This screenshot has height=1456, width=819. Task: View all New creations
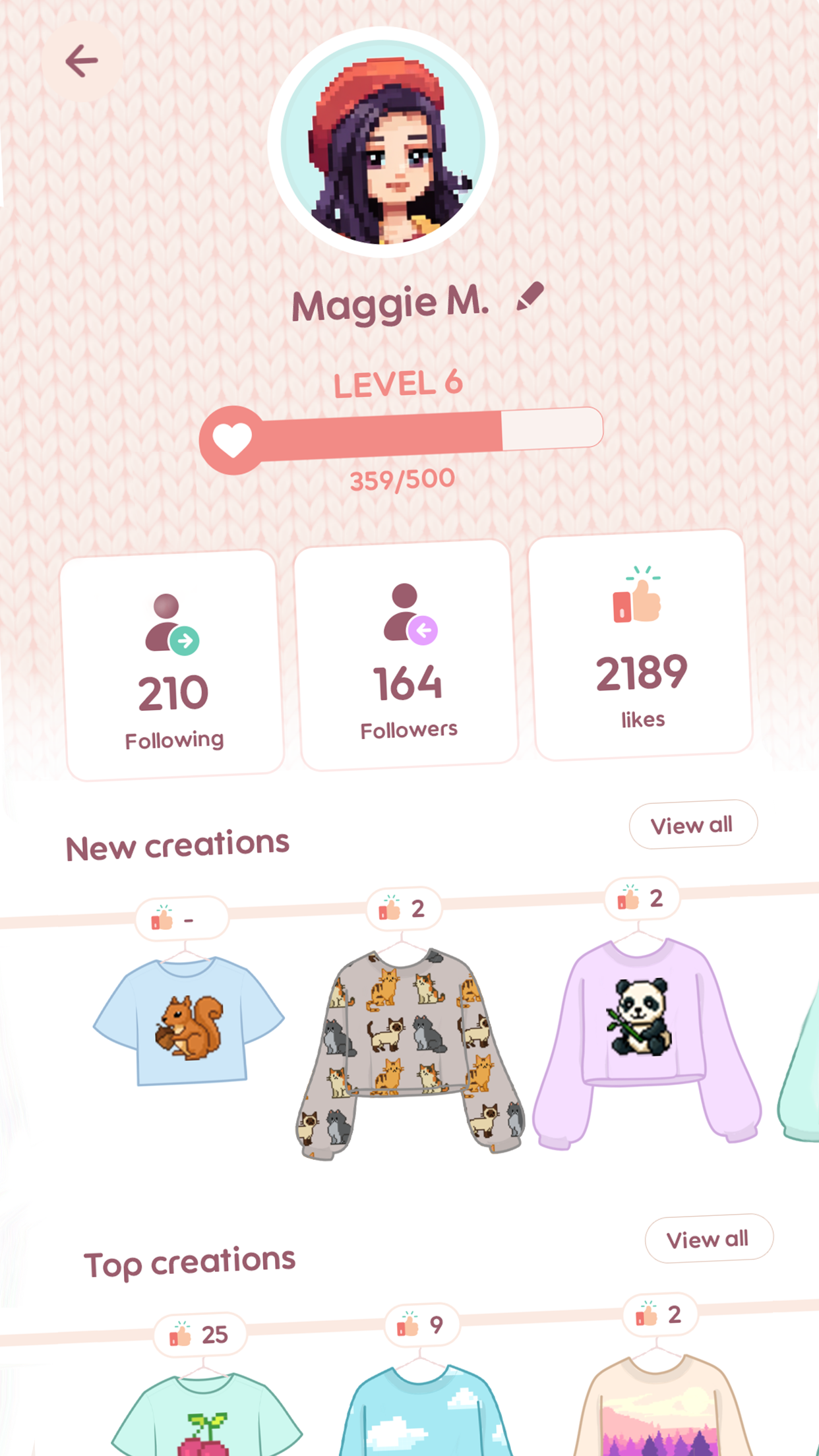coord(692,824)
